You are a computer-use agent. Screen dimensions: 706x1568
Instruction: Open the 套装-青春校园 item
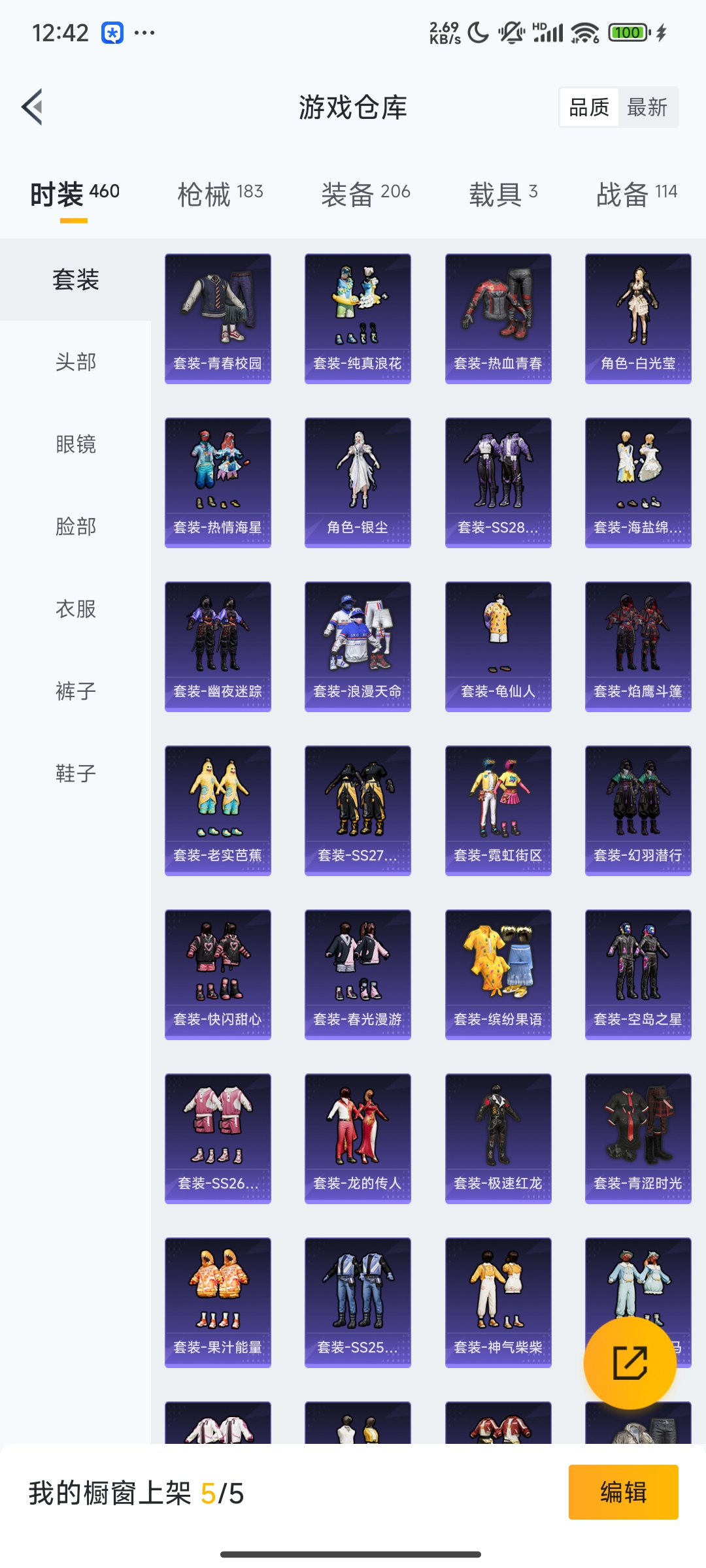pos(218,319)
